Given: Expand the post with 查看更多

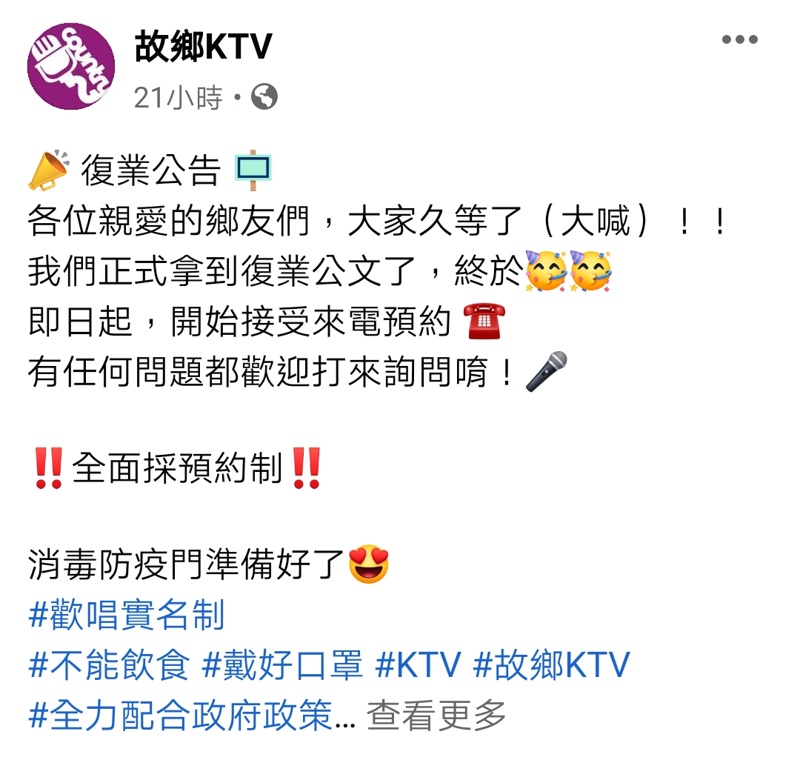Looking at the screenshot, I should [x=437, y=715].
